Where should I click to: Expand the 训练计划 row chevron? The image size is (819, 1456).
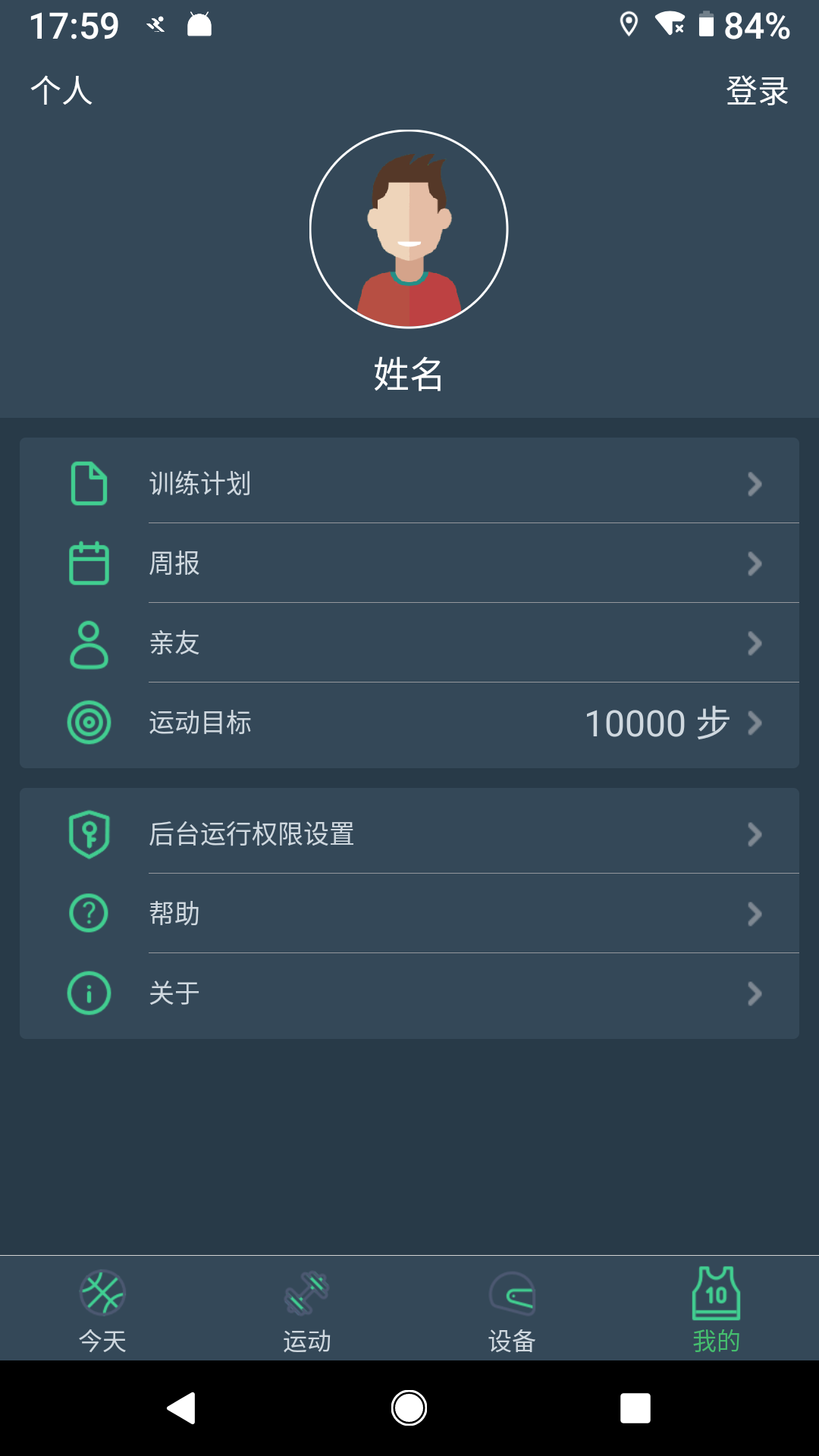tap(753, 482)
